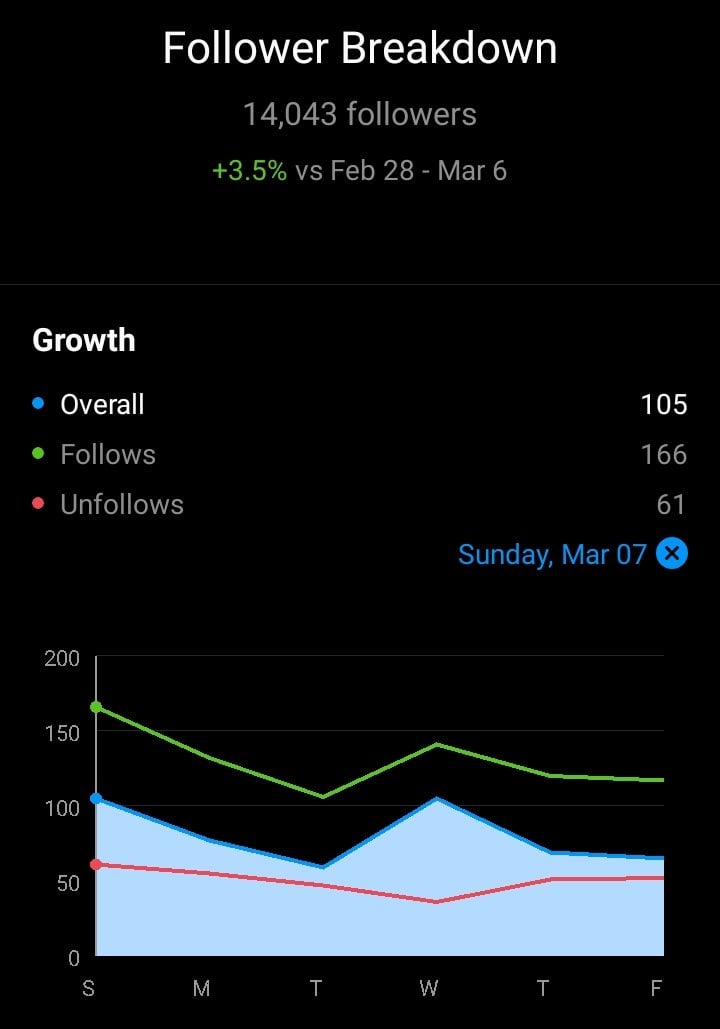Select Monday's data point on the growth chart
Viewport: 720px width, 1029px height.
tap(209, 840)
